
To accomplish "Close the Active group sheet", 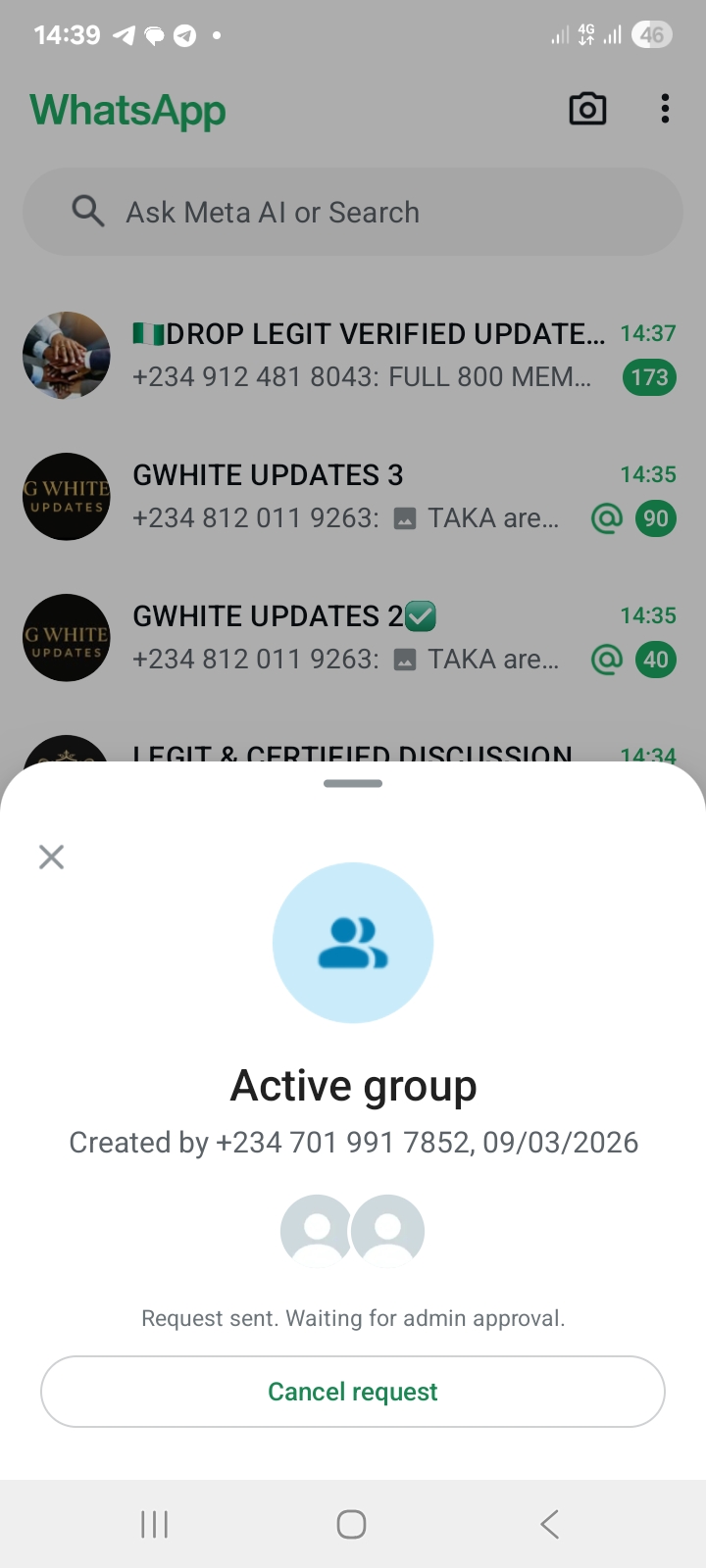I will point(51,857).
